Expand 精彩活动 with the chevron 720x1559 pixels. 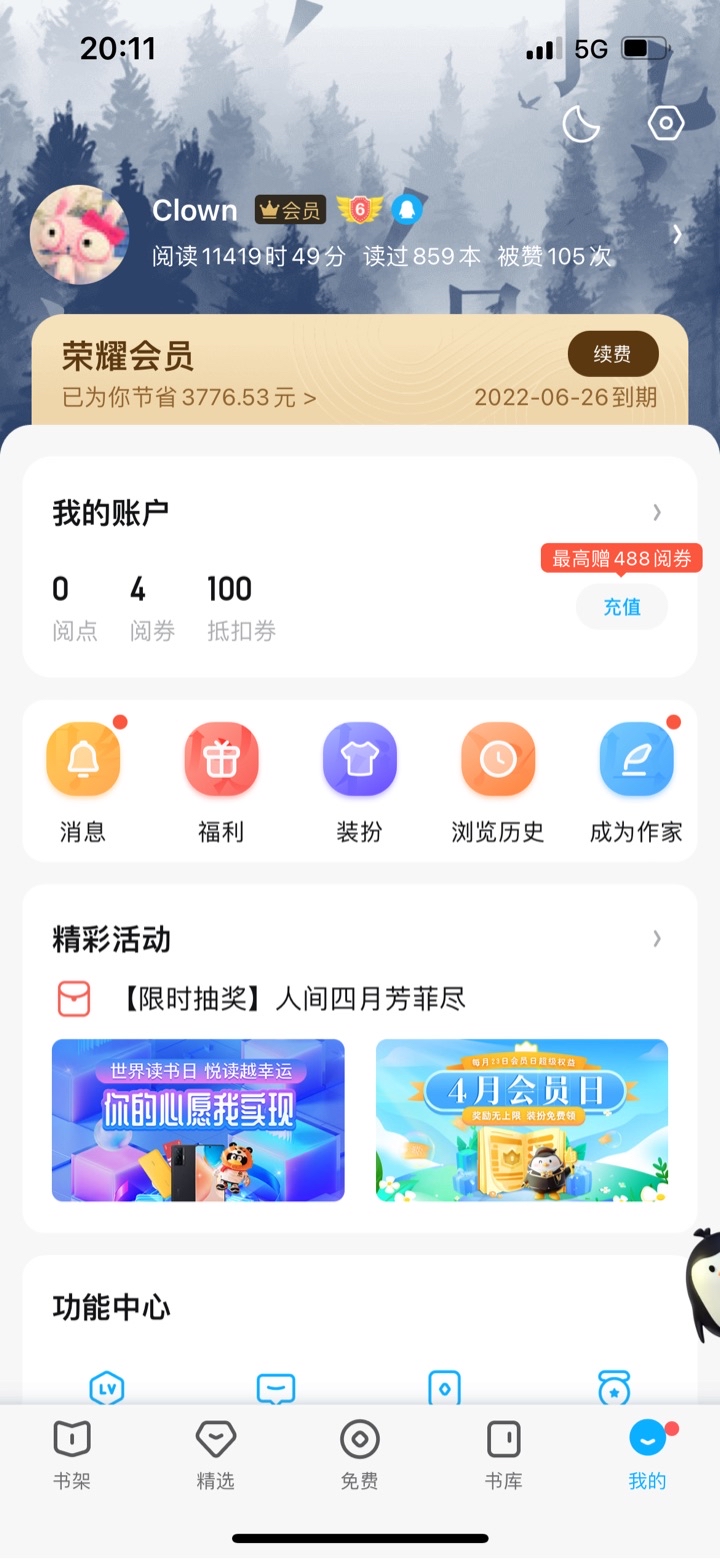pyautogui.click(x=657, y=938)
